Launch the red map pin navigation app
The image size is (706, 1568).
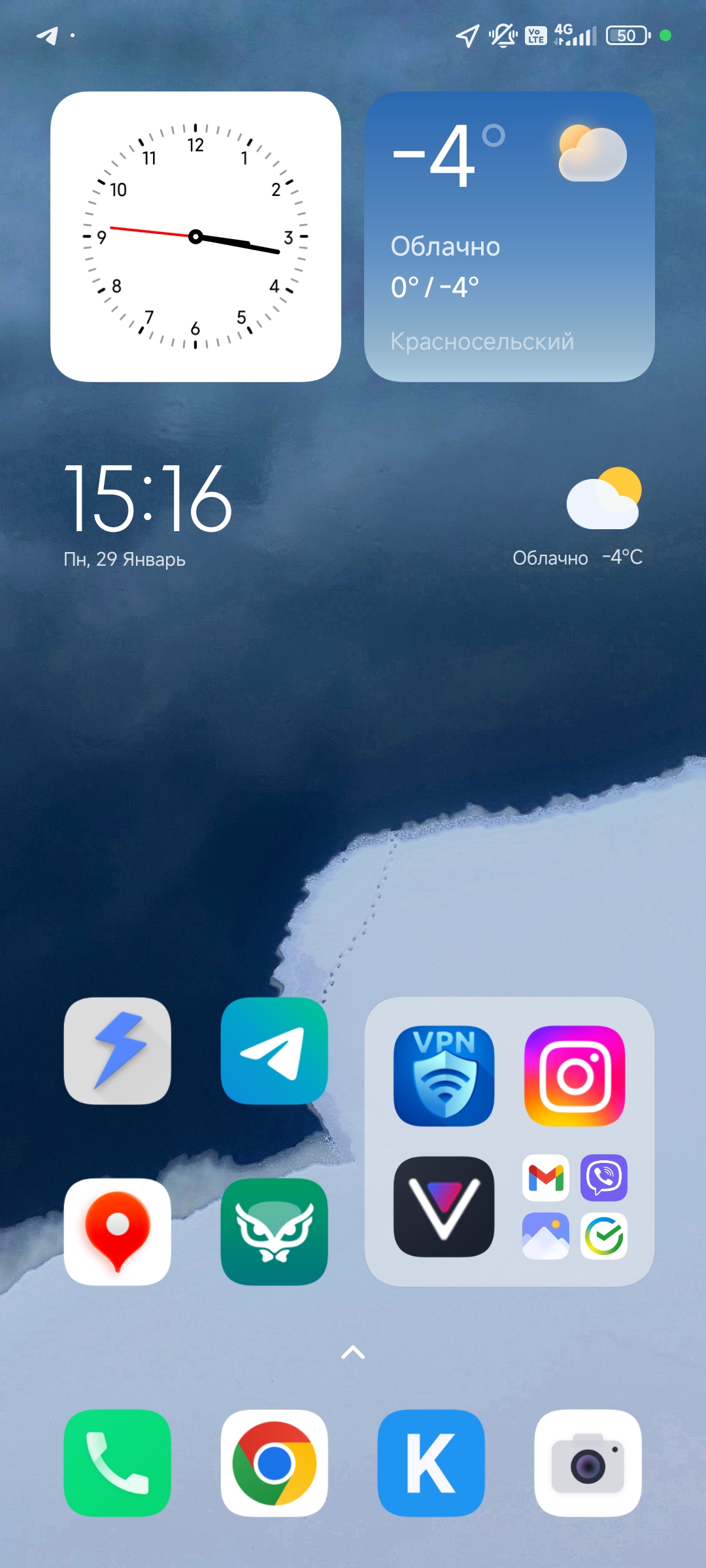[x=118, y=1232]
